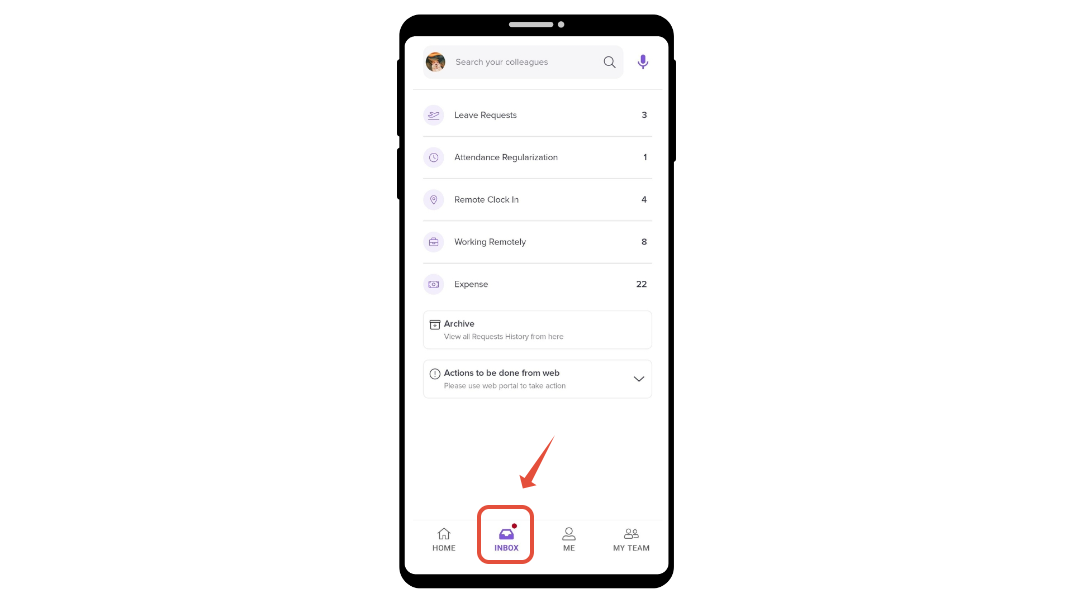Tap the magnifier search icon
Screen dimensions: 1073x603
[x=609, y=62]
